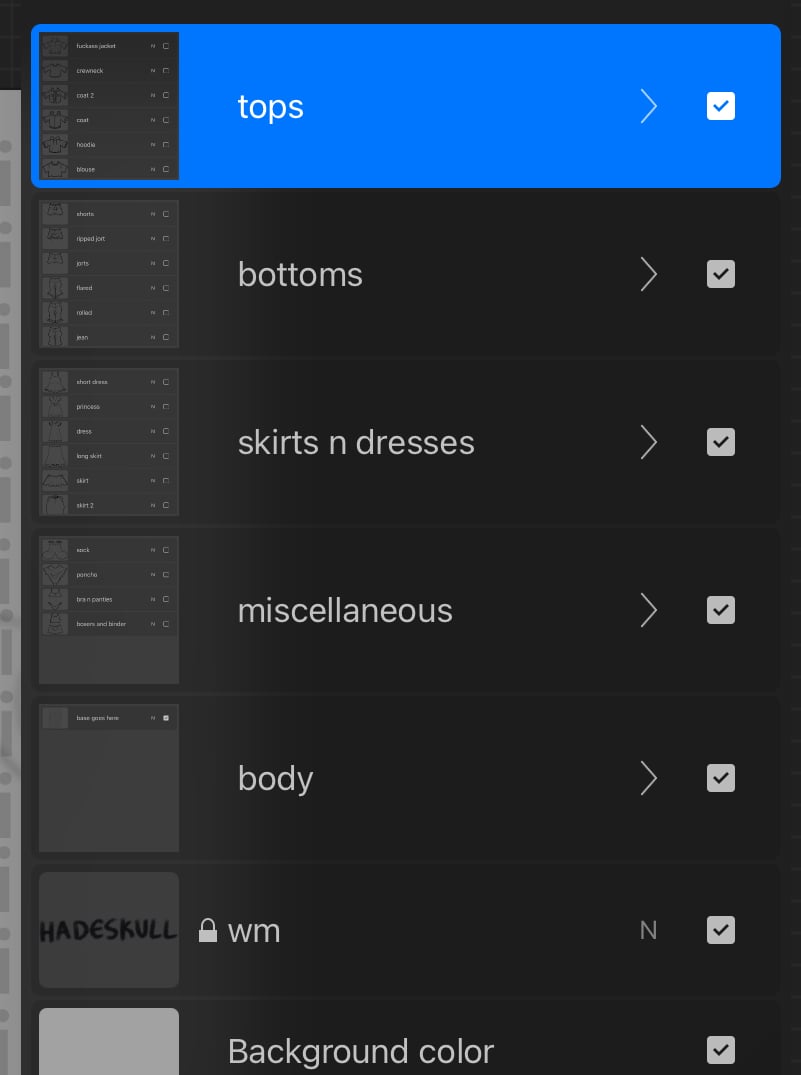Image resolution: width=801 pixels, height=1075 pixels.
Task: Toggle visibility of the wm layer
Action: click(x=721, y=930)
